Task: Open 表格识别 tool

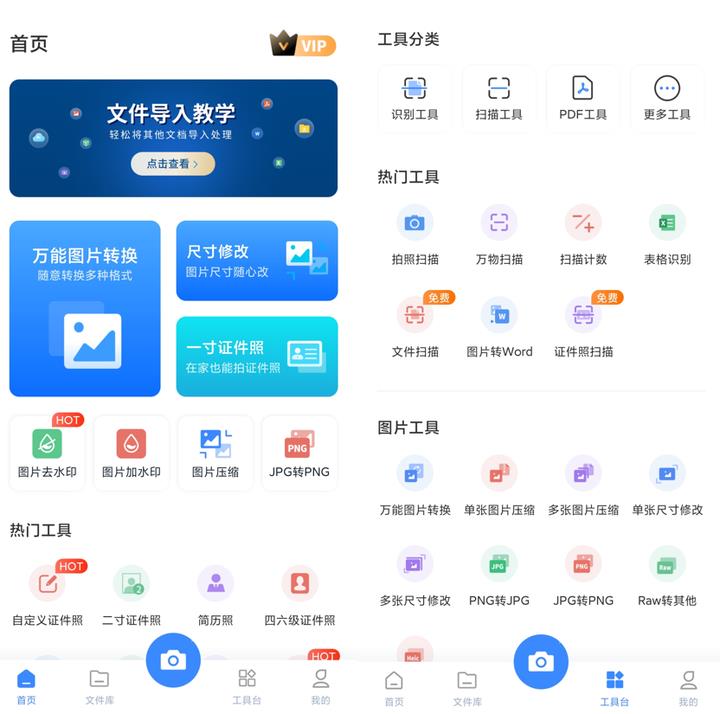Action: click(667, 235)
